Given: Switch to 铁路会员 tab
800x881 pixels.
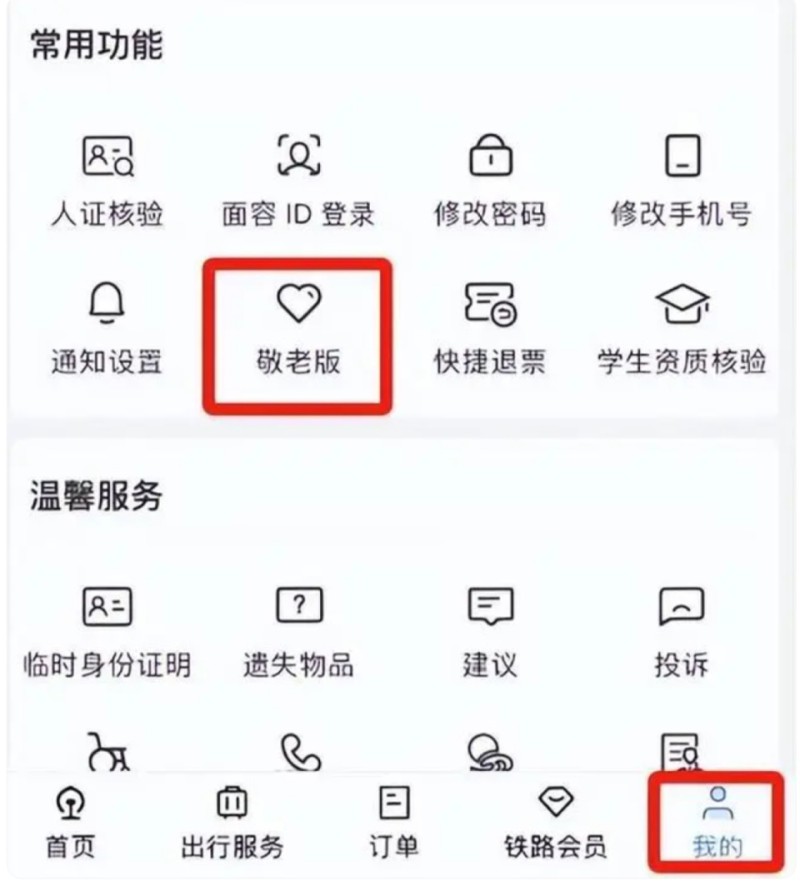Looking at the screenshot, I should point(555,824).
